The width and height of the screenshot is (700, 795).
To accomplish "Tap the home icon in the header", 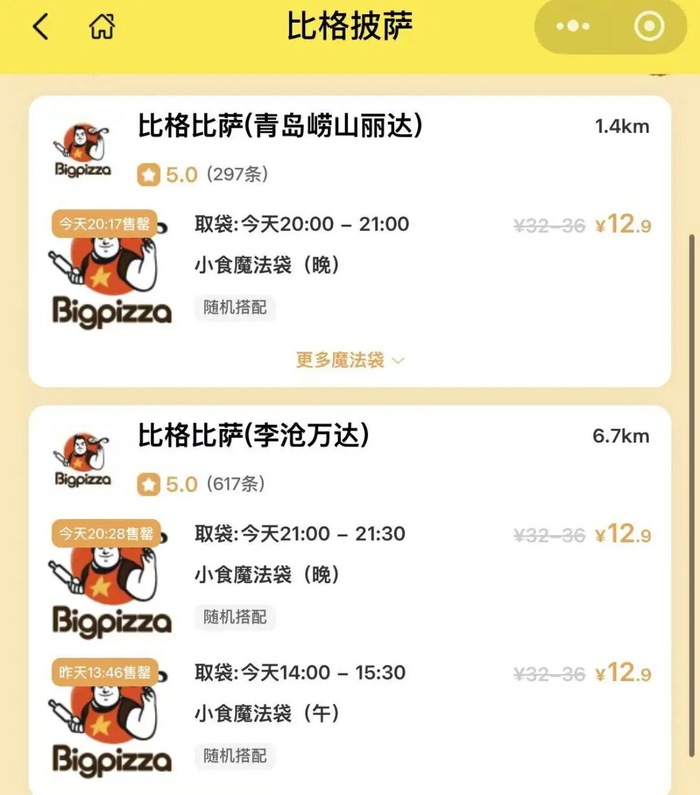I will (x=102, y=26).
